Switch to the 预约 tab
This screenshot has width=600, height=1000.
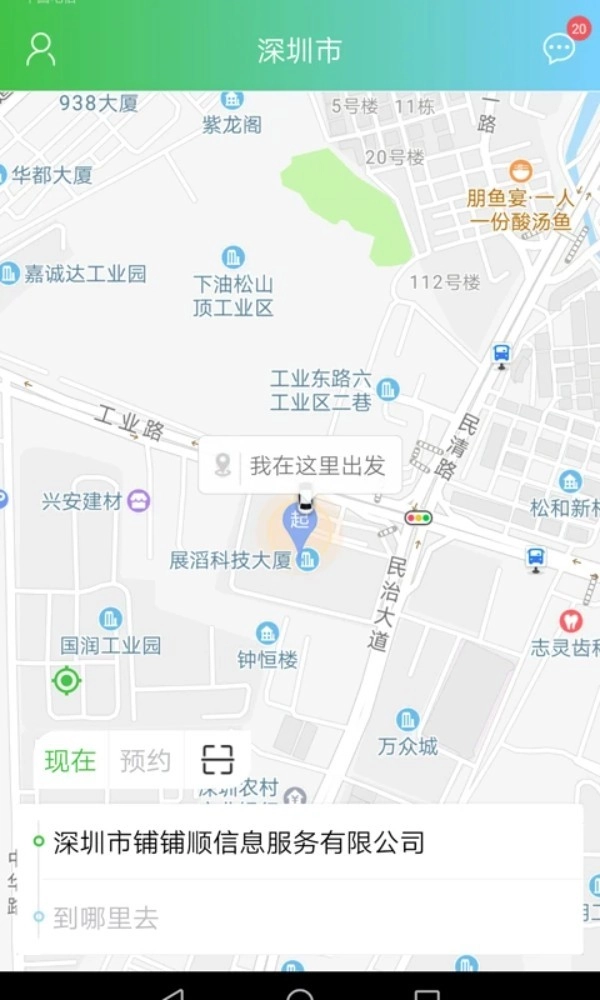pos(145,761)
